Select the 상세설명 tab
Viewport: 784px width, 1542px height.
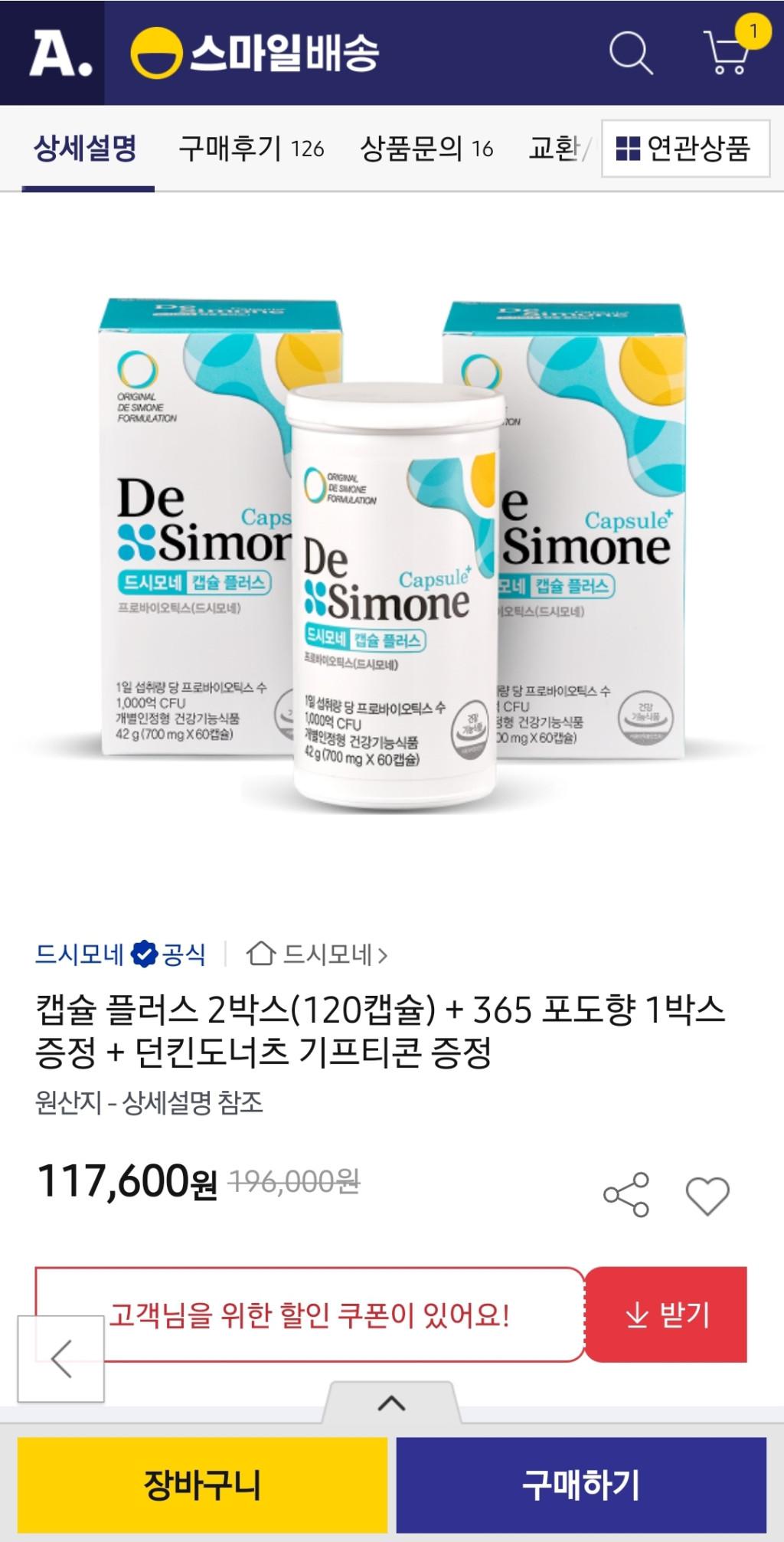click(85, 148)
